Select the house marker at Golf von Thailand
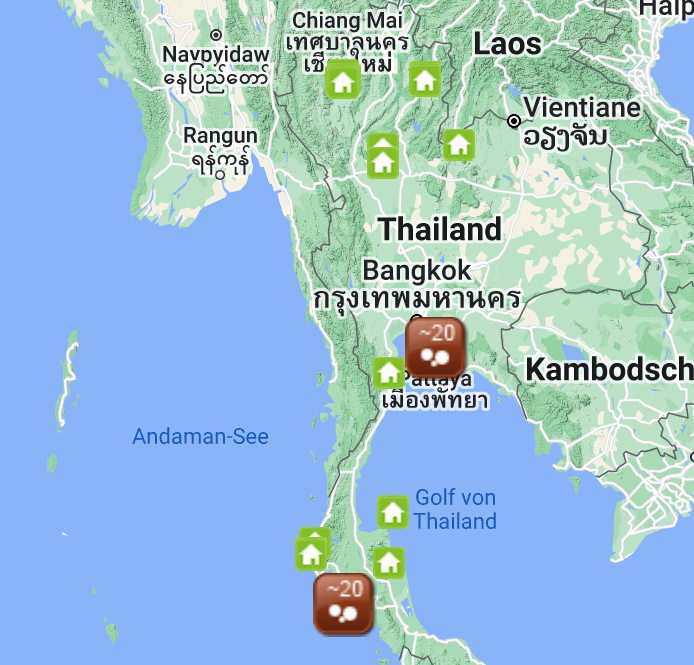 [x=393, y=512]
